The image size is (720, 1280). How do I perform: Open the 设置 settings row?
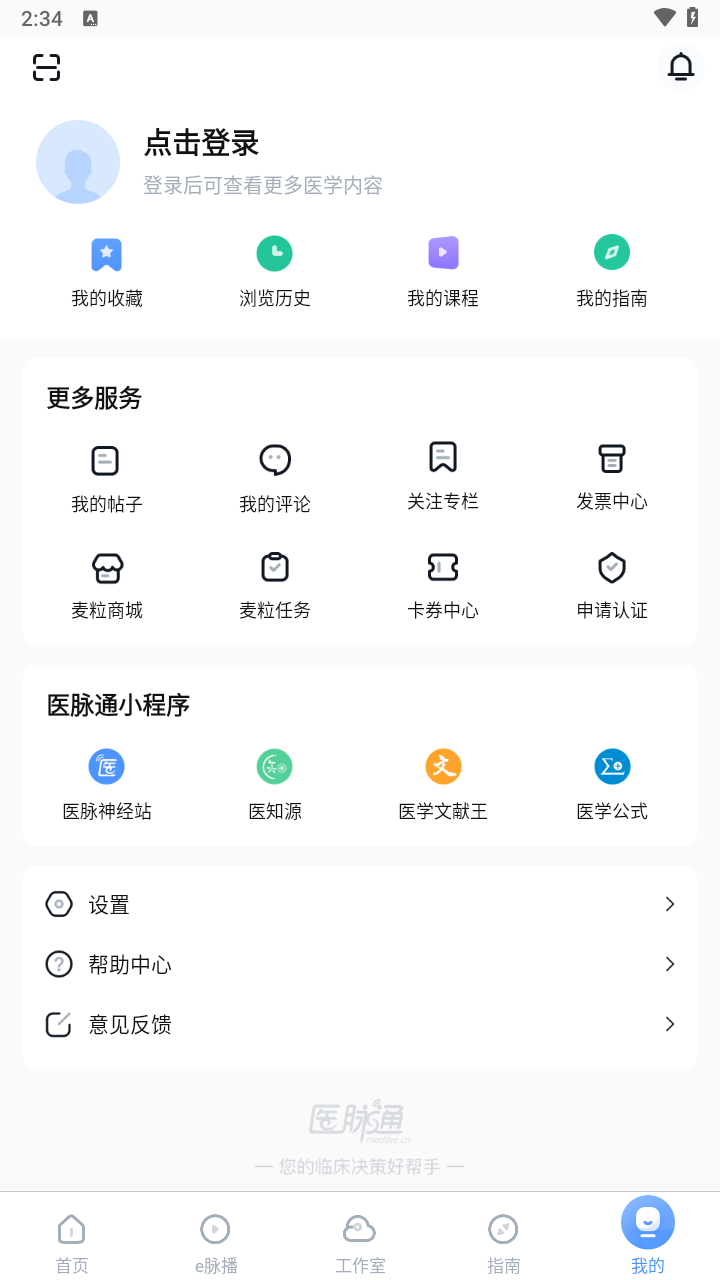click(x=360, y=905)
